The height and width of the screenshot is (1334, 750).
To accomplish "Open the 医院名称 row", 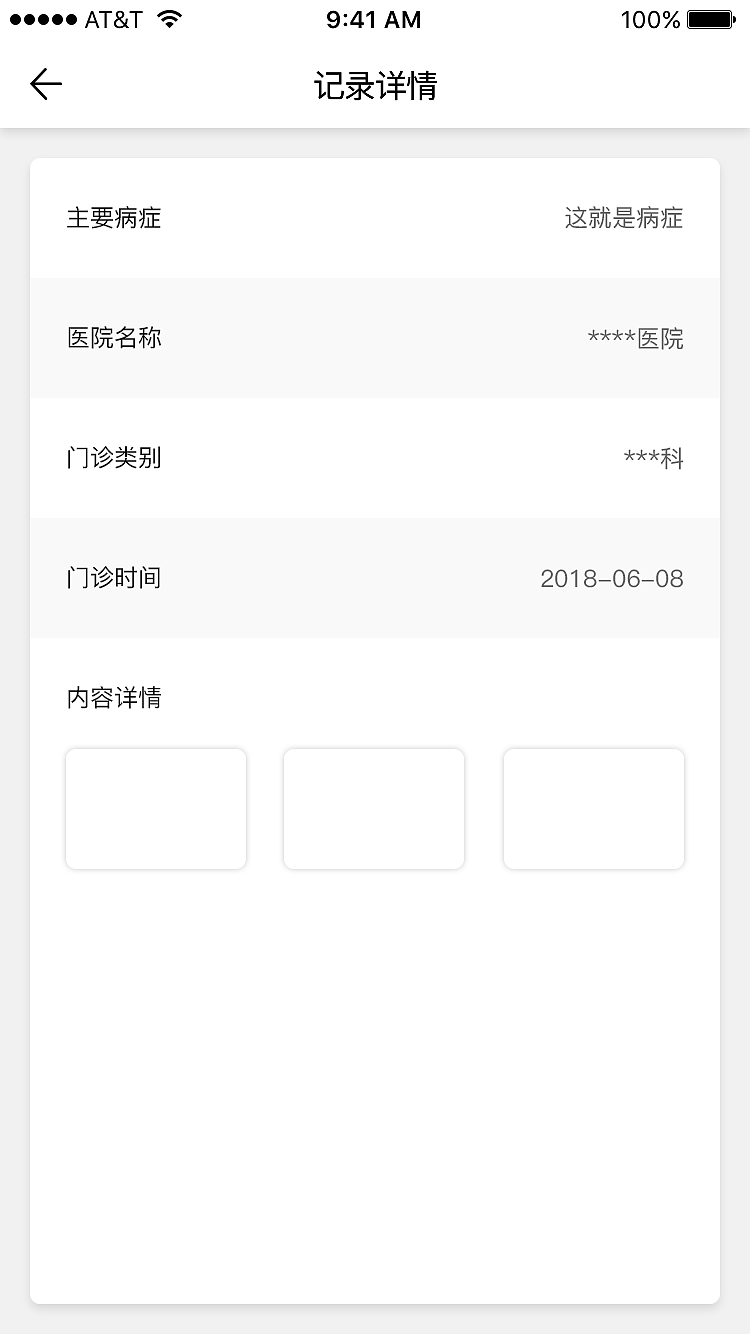I will pyautogui.click(x=375, y=338).
